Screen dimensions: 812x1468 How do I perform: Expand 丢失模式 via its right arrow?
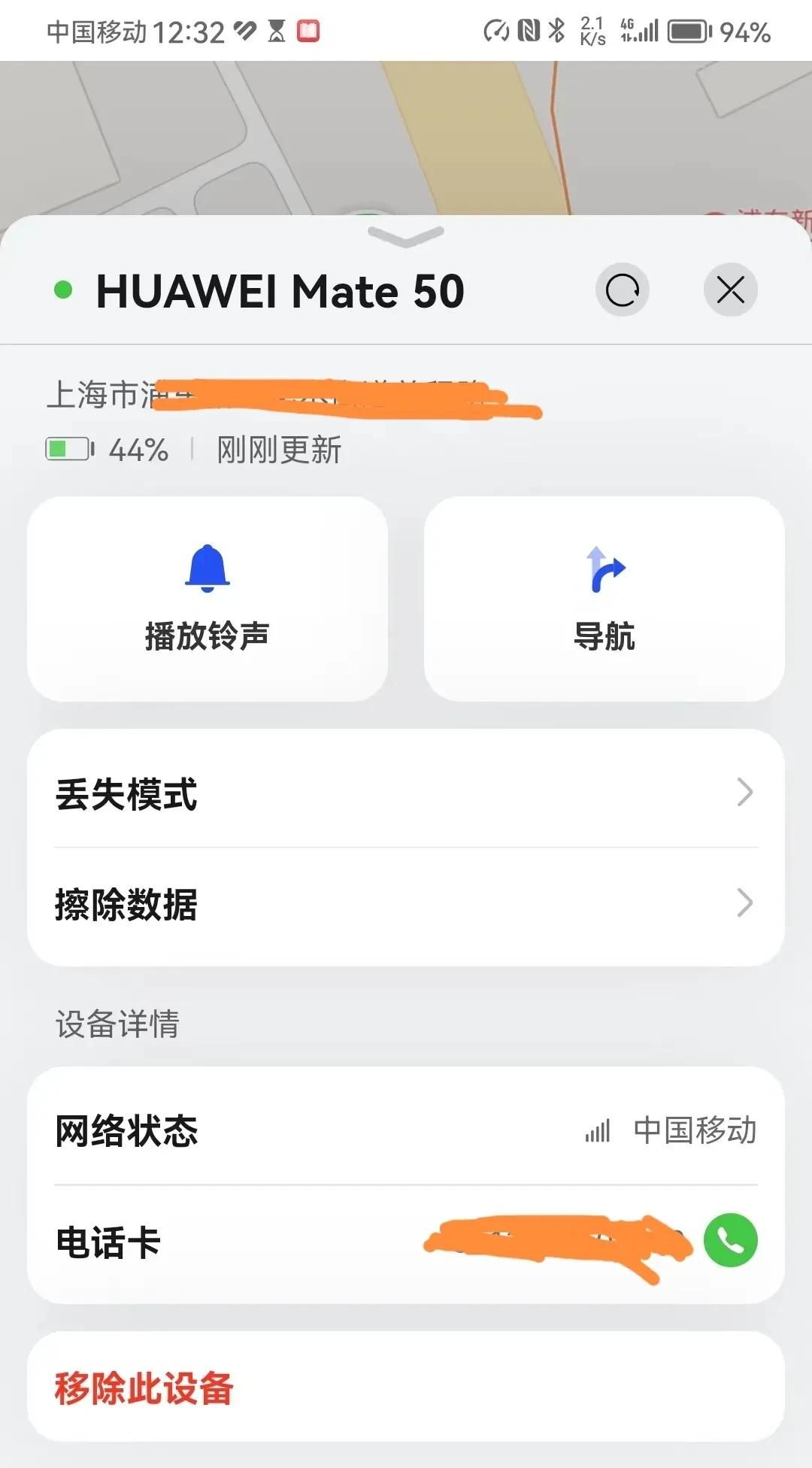click(x=744, y=791)
